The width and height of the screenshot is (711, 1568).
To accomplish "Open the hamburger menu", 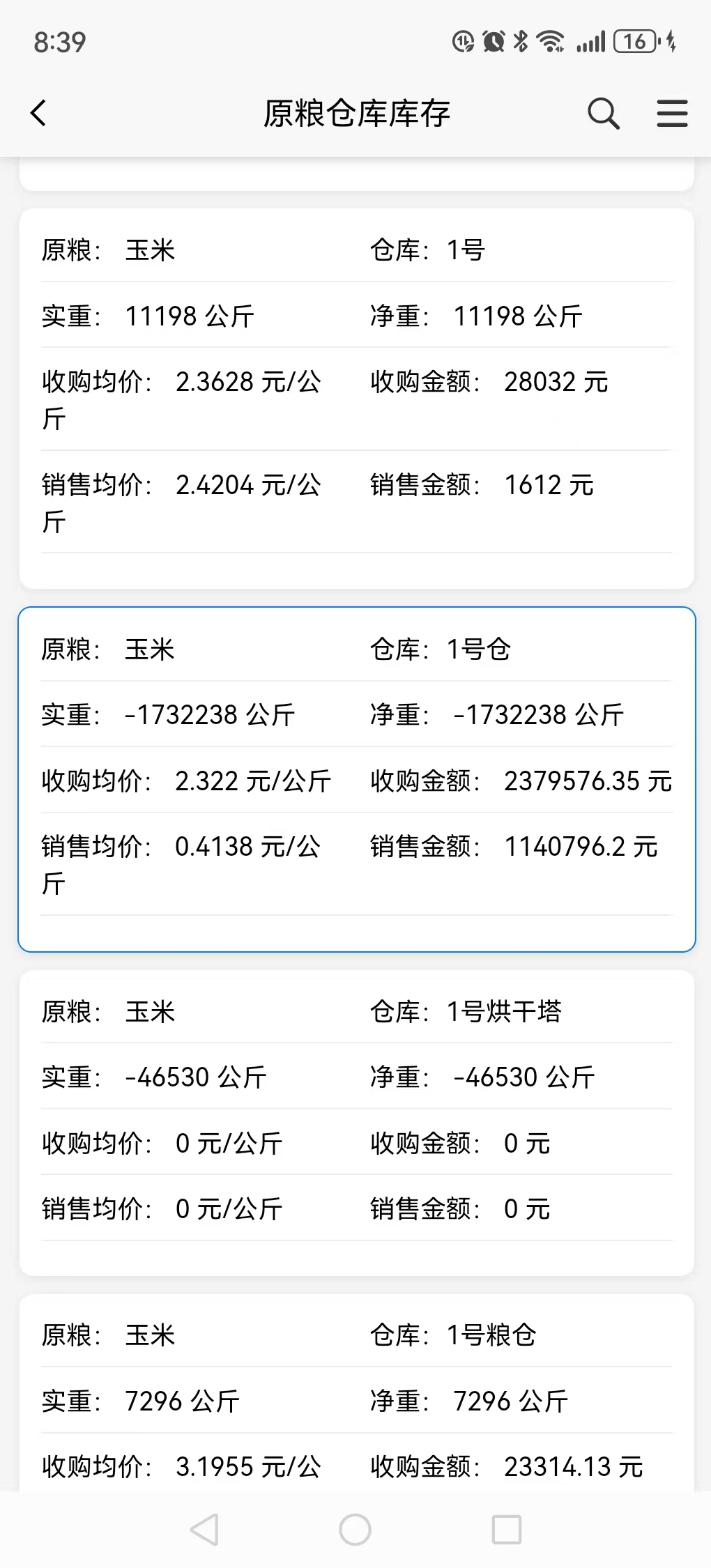I will (672, 113).
